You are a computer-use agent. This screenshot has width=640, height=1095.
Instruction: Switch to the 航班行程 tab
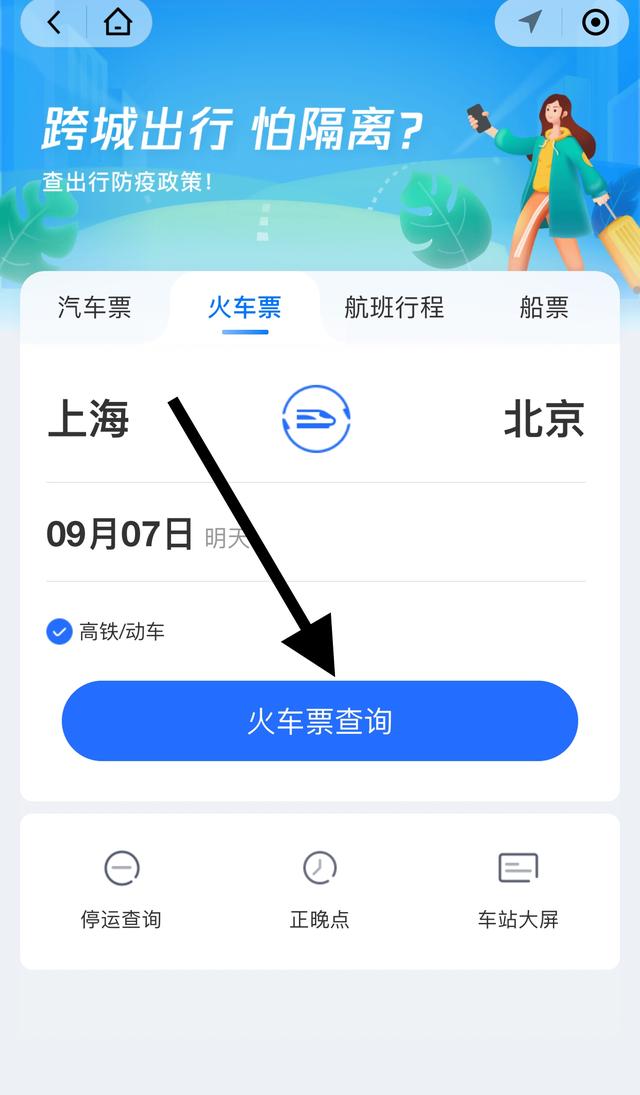pos(393,307)
